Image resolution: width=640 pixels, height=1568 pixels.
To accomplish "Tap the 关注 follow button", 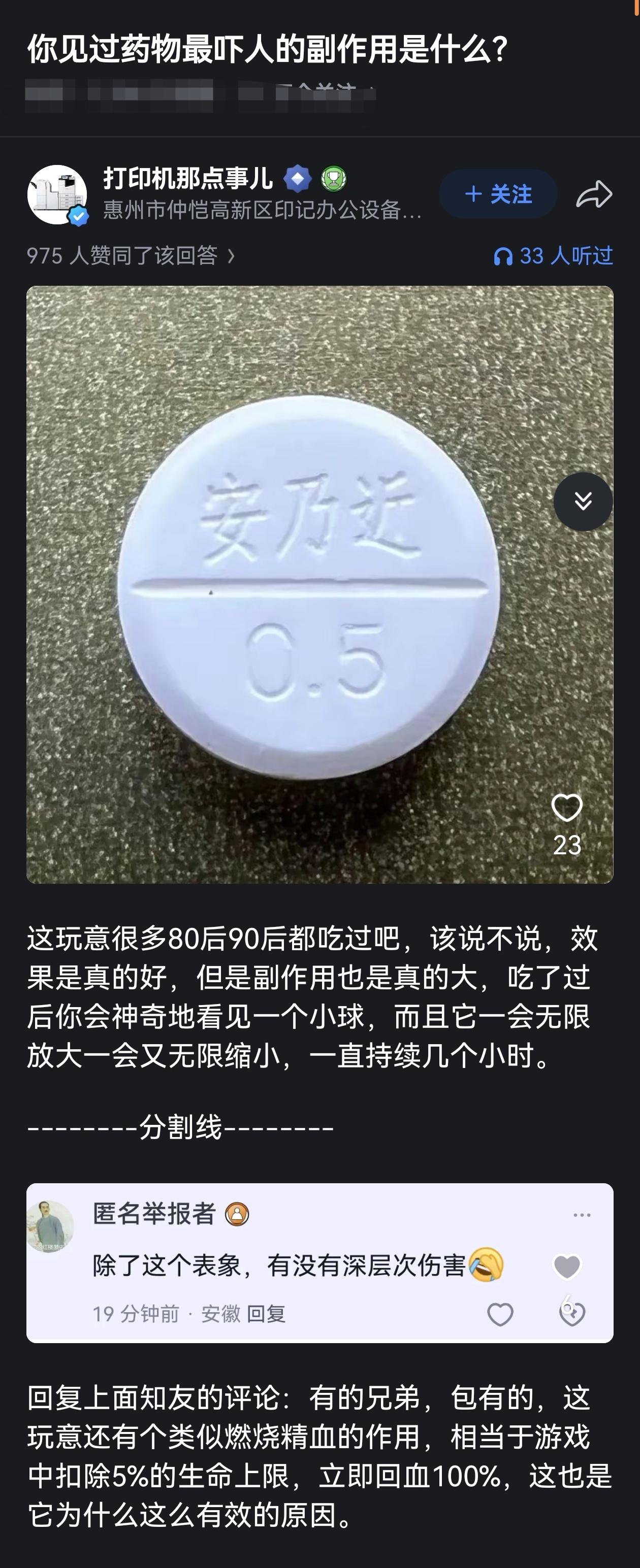I will coord(497,194).
